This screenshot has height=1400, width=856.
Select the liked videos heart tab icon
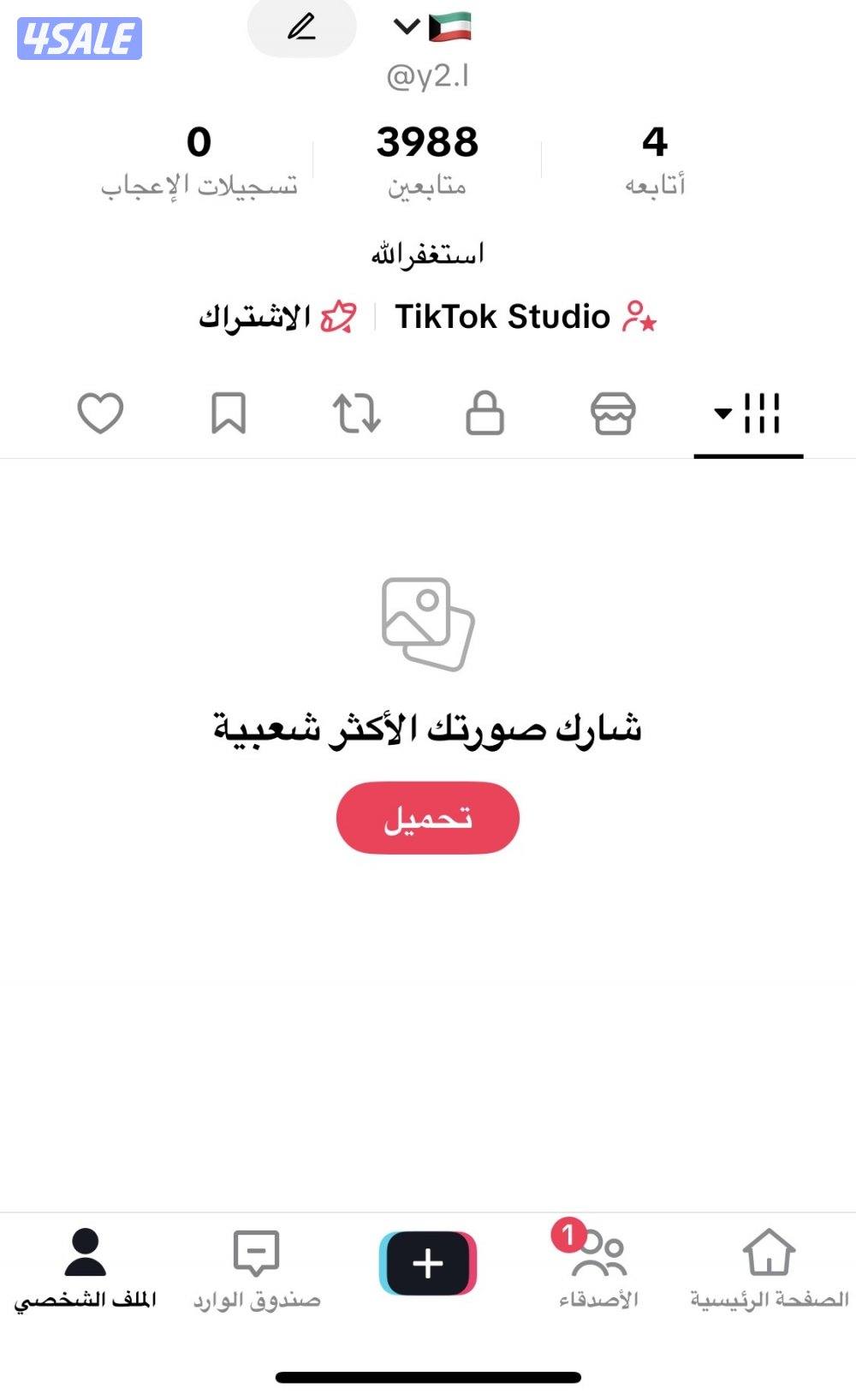pos(100,415)
